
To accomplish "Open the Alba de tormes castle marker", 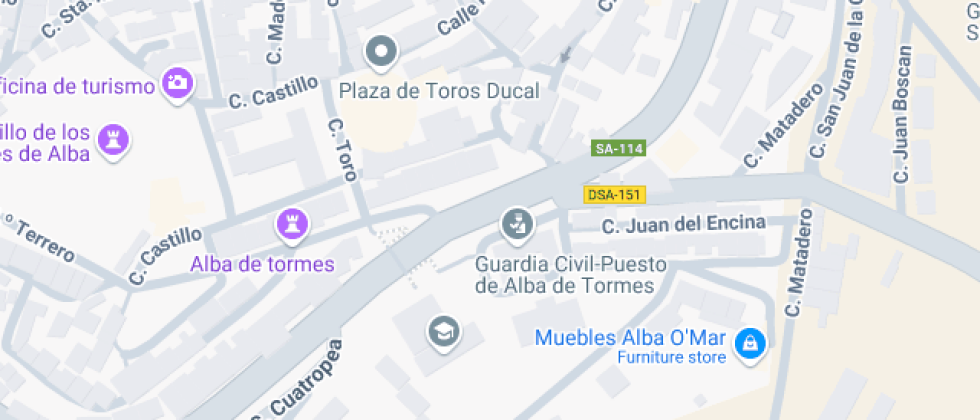I will [292, 225].
